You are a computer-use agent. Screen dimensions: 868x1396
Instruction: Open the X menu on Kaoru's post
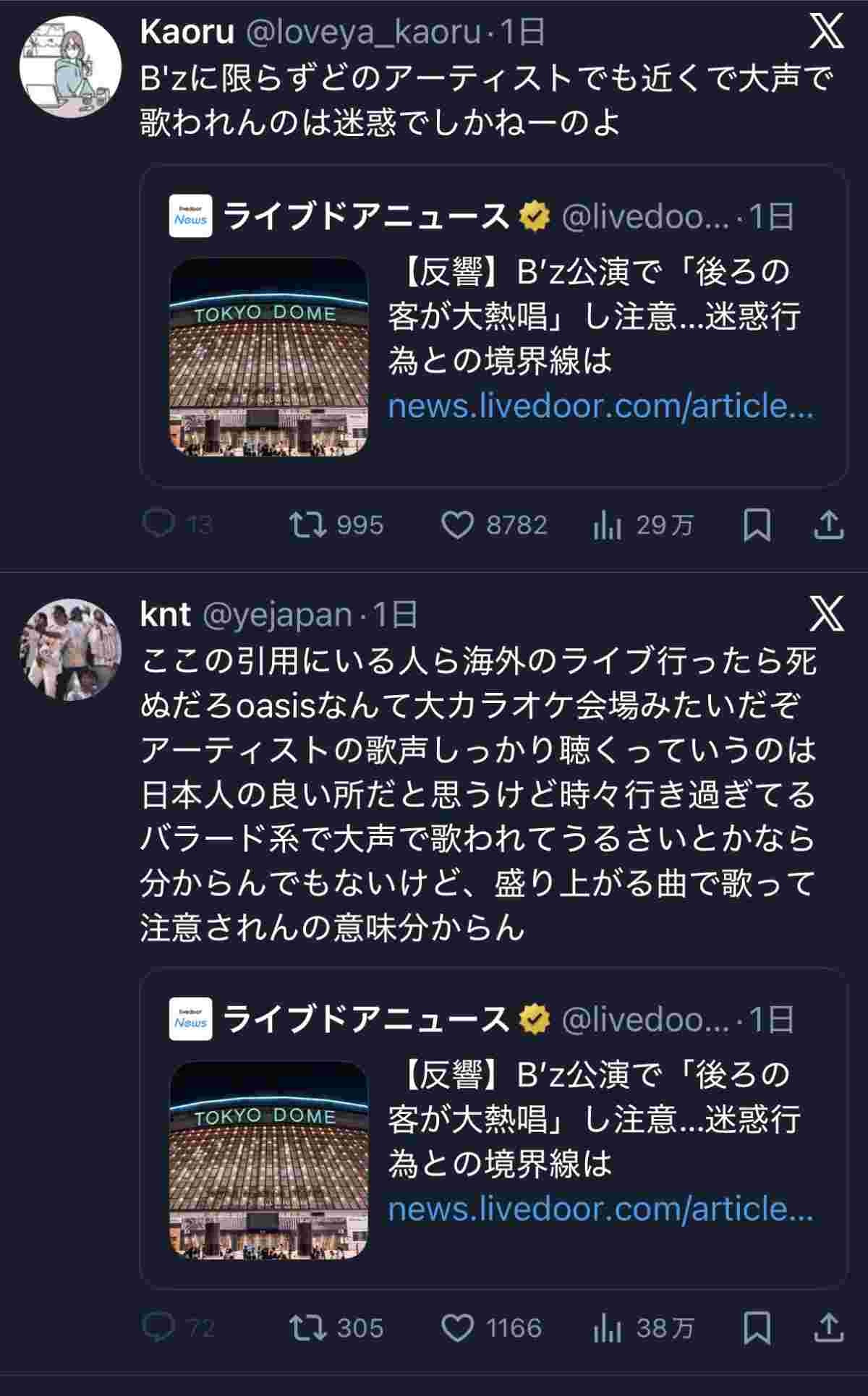(x=827, y=33)
